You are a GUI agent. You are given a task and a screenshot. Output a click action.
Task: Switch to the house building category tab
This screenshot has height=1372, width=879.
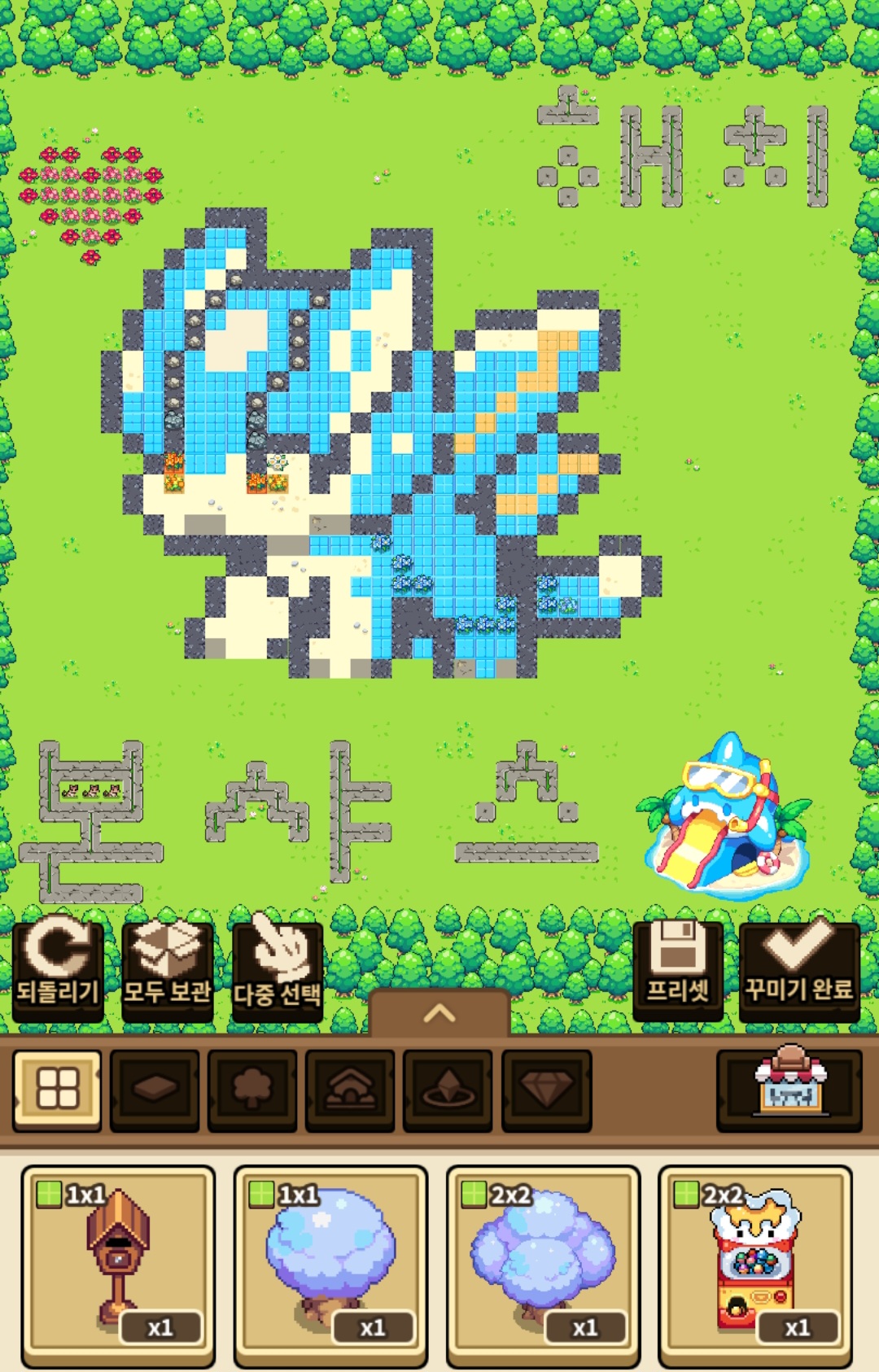point(350,1090)
